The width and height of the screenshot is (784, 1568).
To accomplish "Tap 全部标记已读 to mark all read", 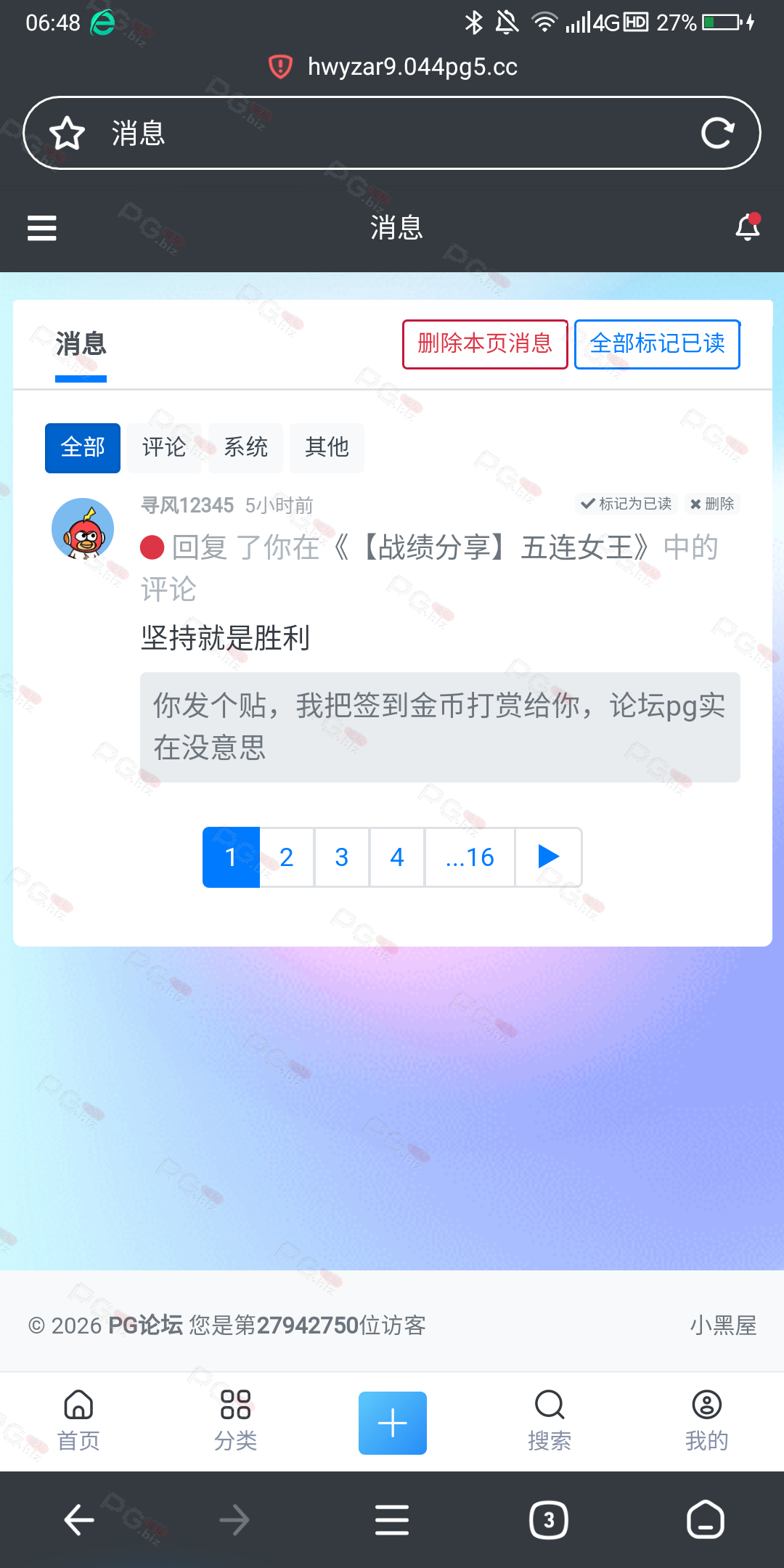I will coord(657,344).
